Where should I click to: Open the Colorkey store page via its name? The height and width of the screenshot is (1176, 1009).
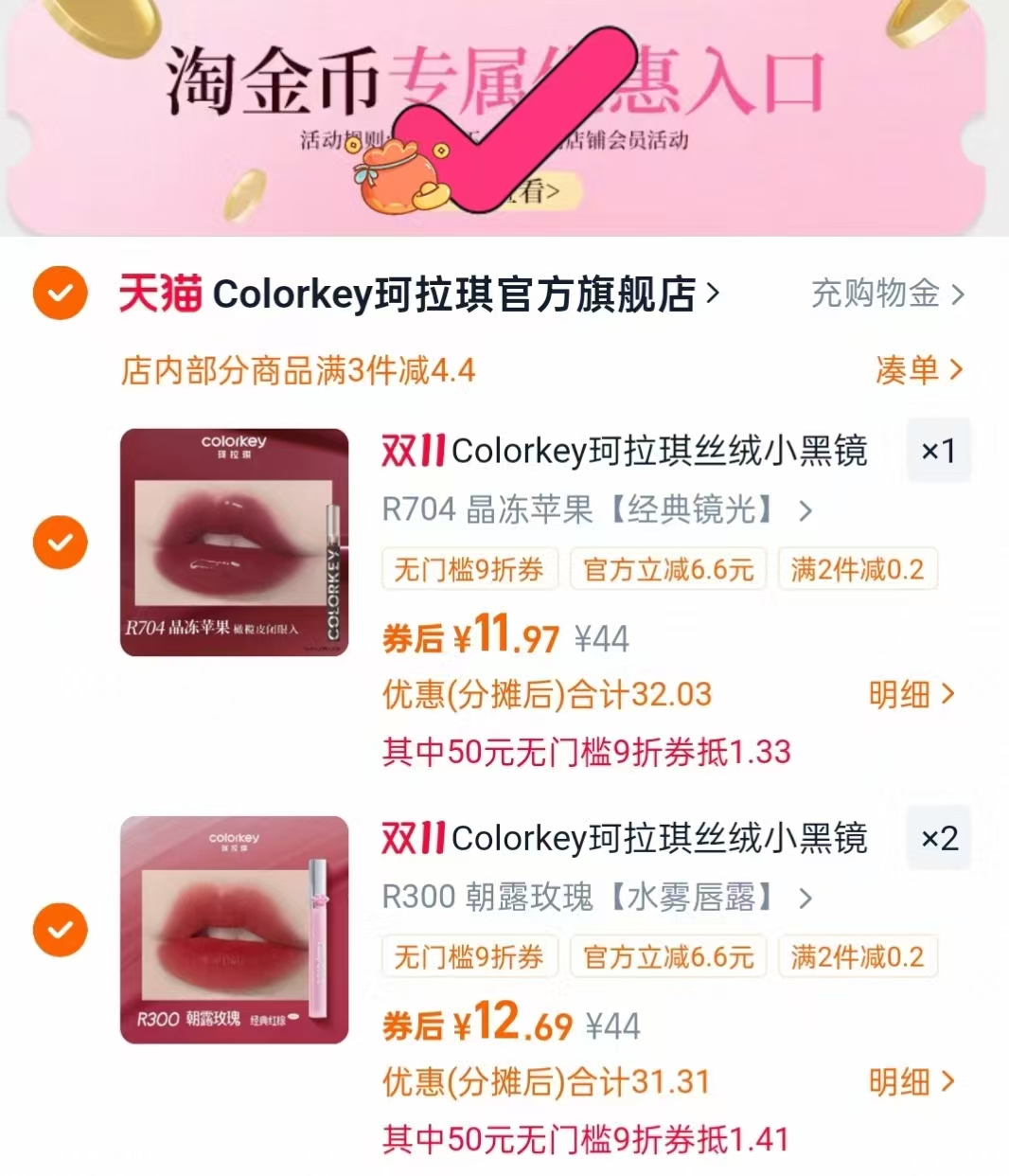coord(454,294)
